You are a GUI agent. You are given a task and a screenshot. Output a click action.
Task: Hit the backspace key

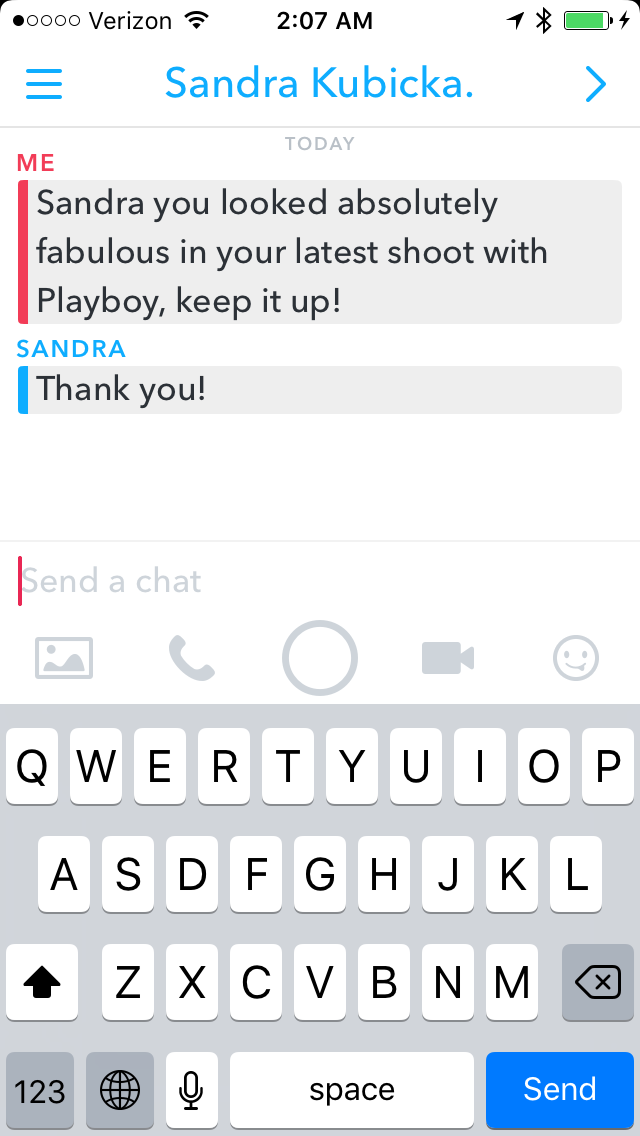598,982
